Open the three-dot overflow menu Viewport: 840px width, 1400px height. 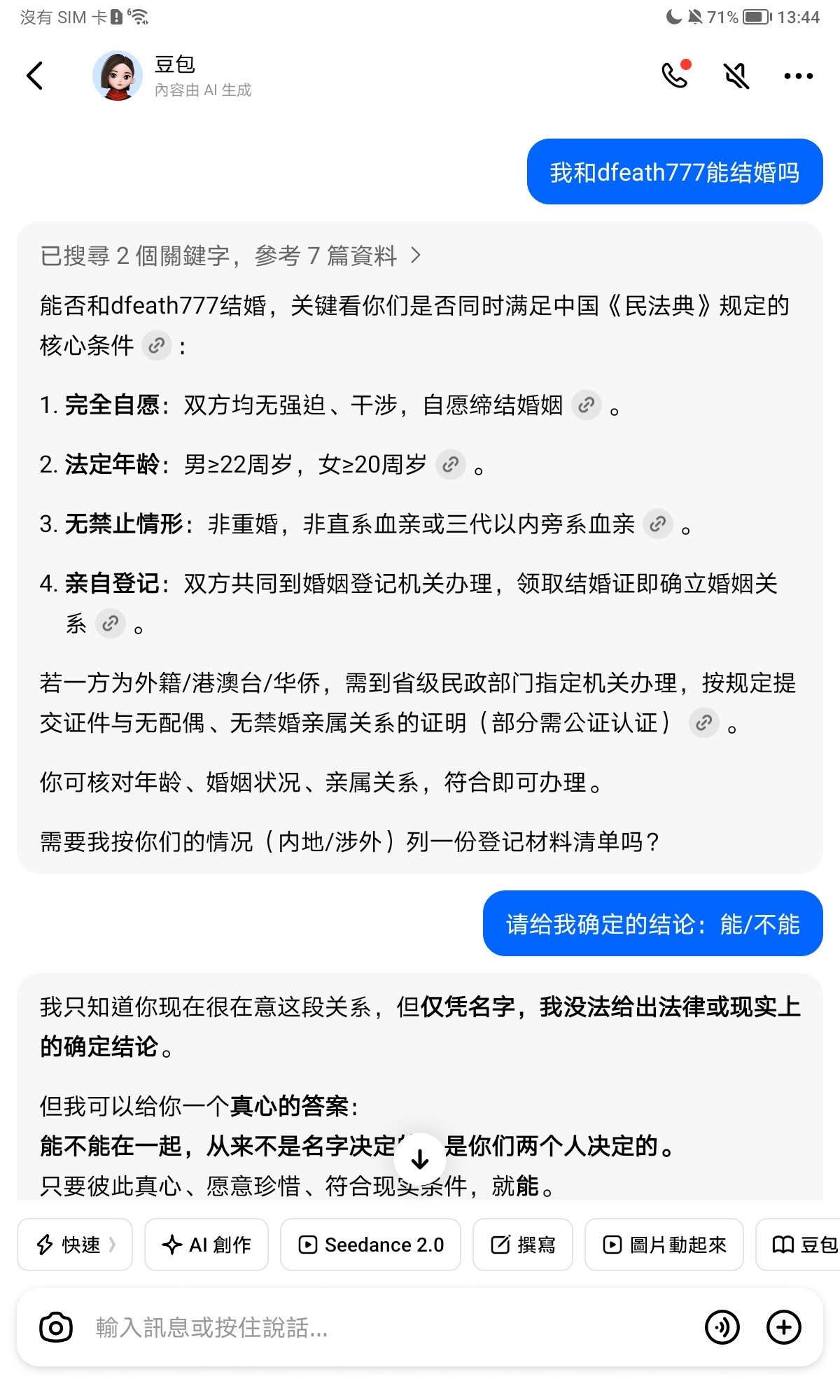[x=798, y=76]
